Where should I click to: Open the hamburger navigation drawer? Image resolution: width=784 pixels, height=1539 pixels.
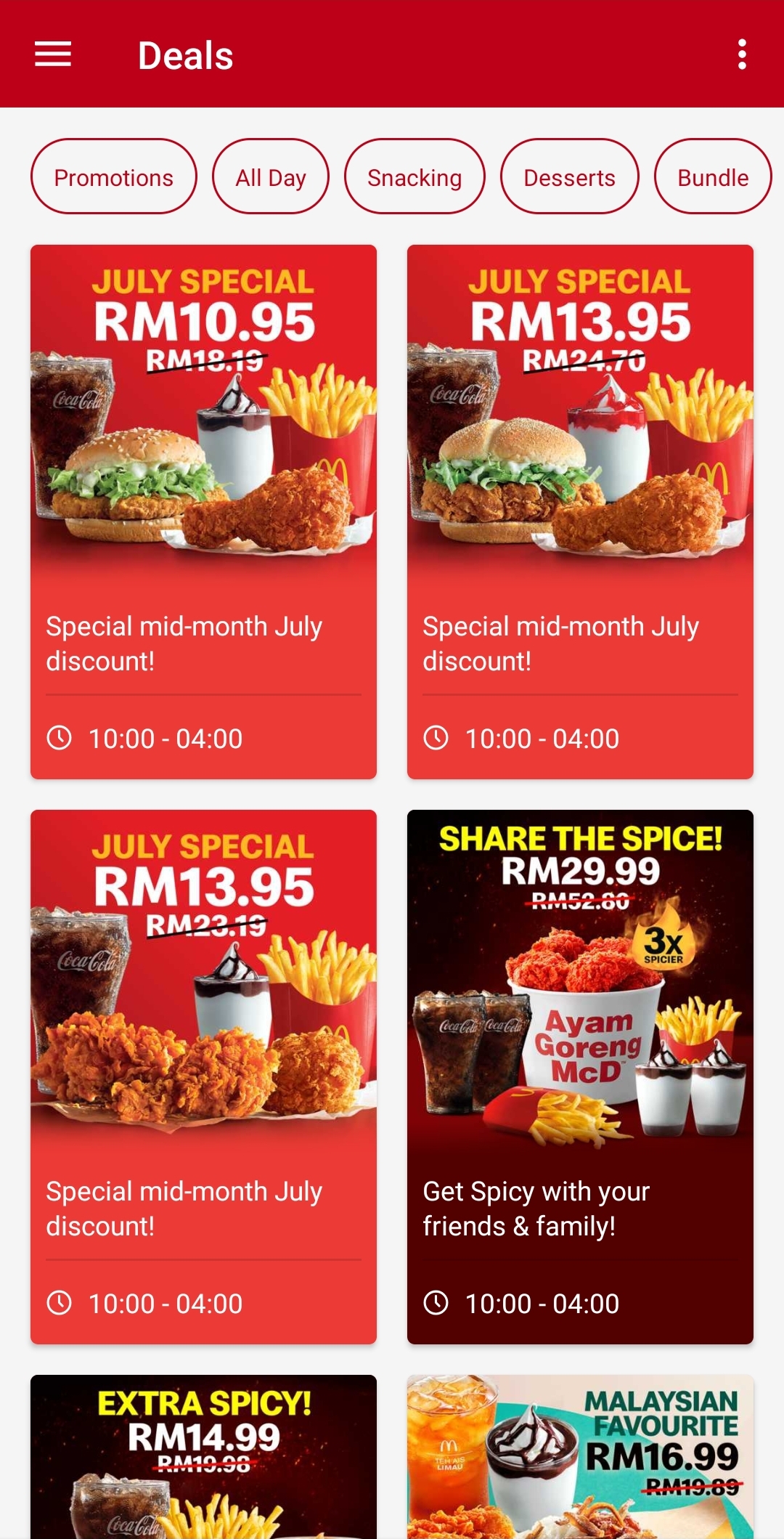53,54
